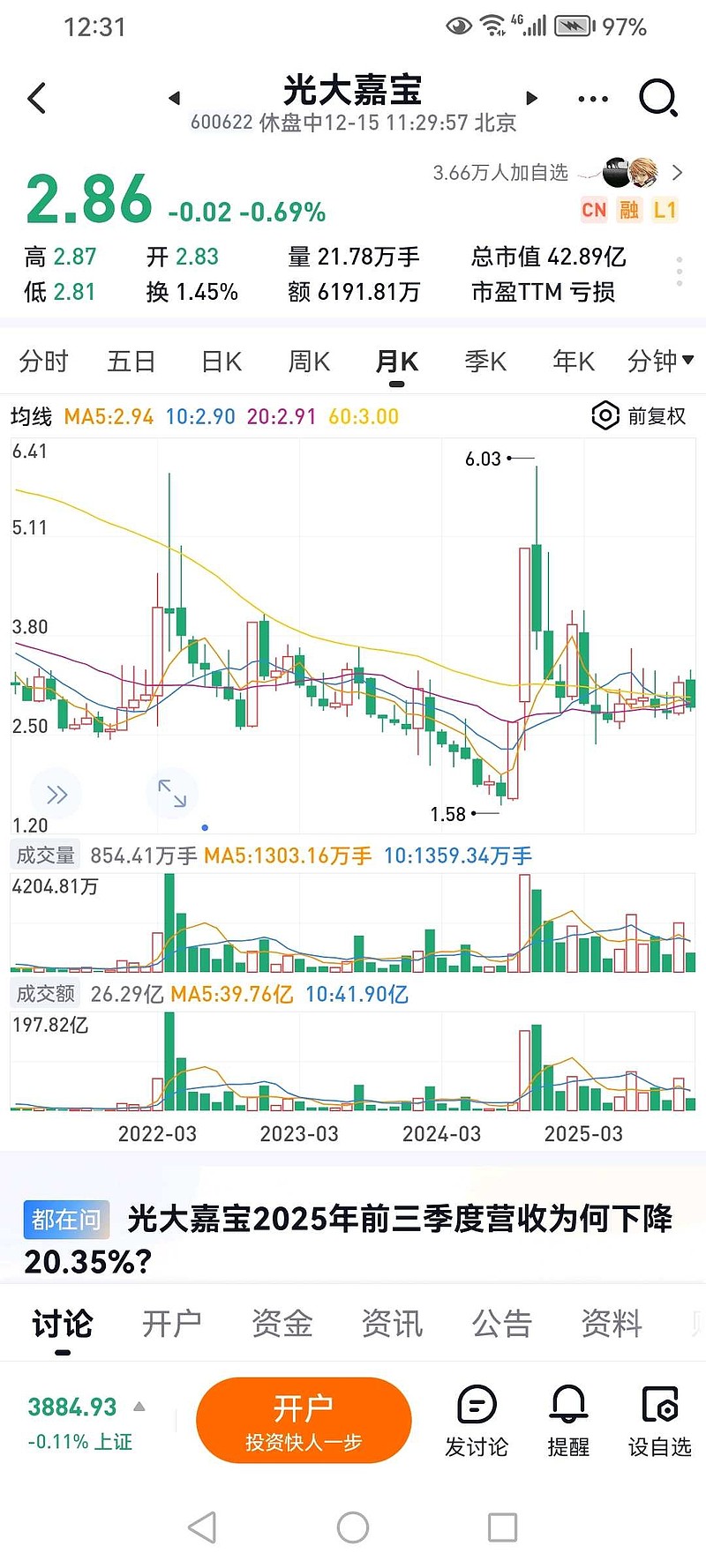Tap the back arrow to leave stock page

tap(37, 99)
